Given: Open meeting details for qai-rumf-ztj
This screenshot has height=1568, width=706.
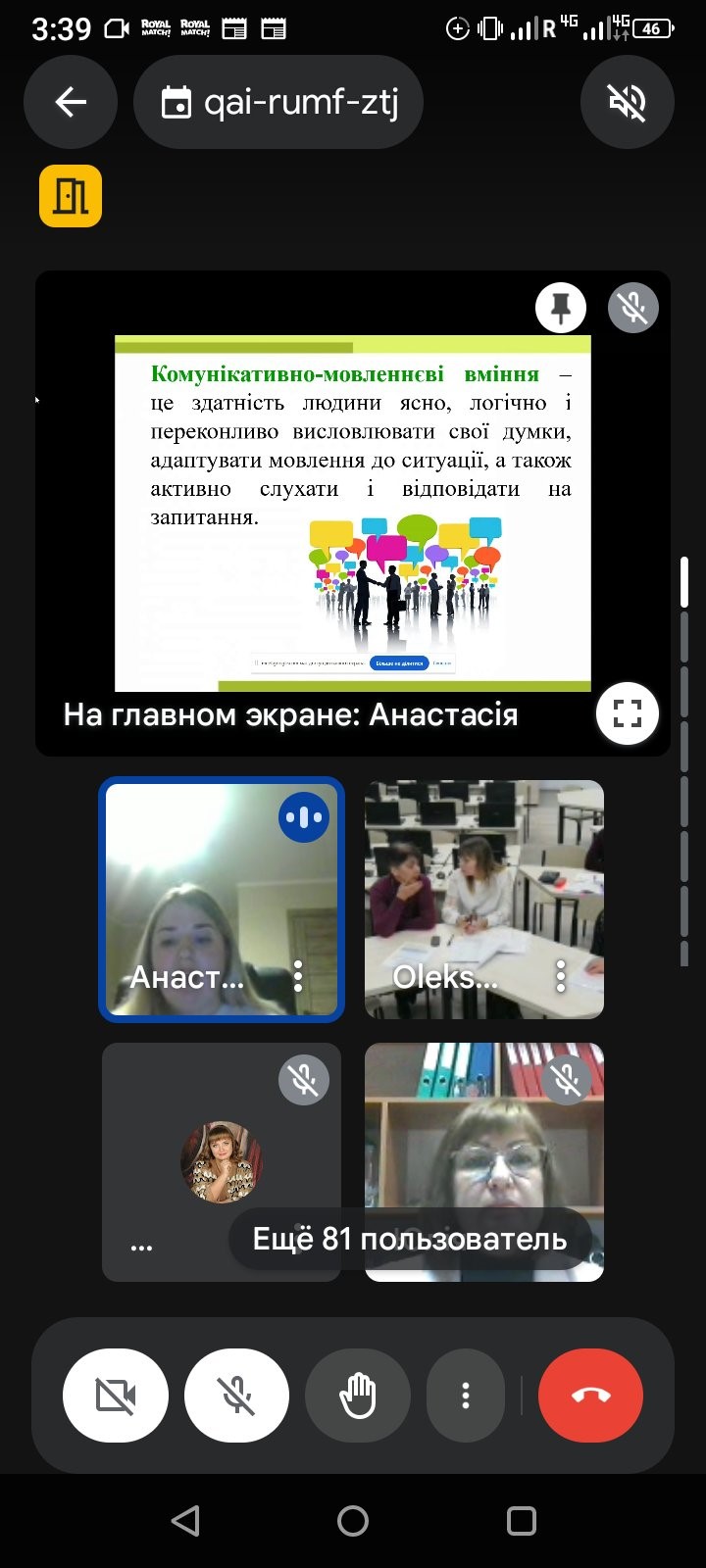Looking at the screenshot, I should tap(279, 102).
